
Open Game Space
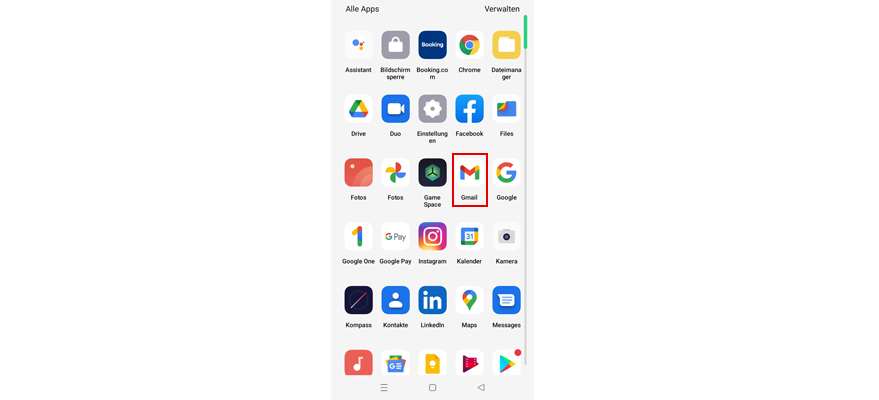click(432, 173)
